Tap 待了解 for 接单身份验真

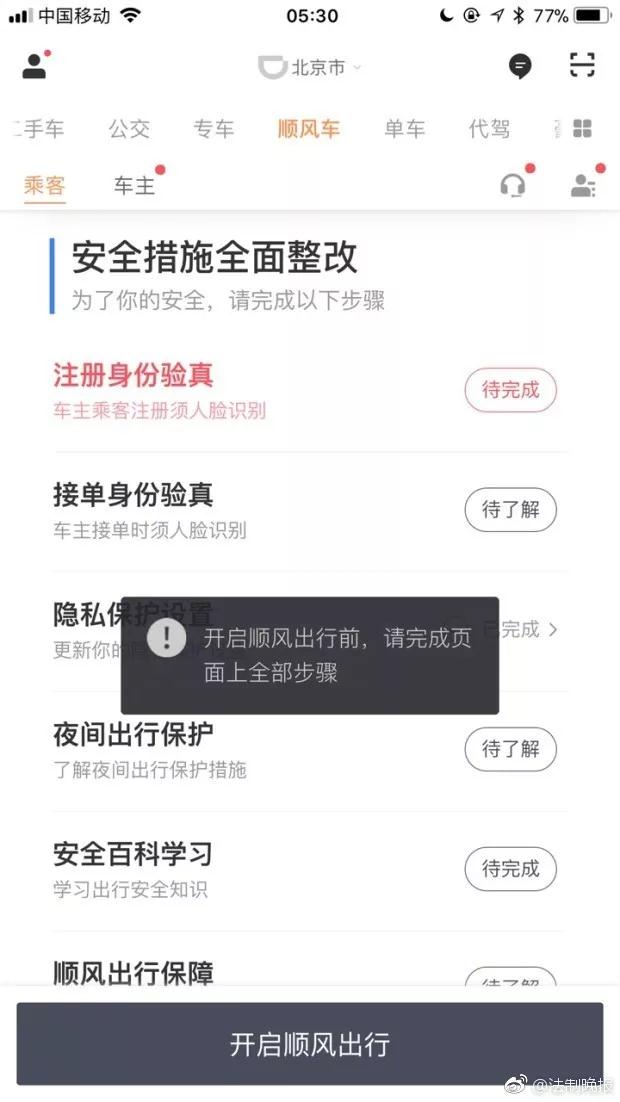tap(510, 509)
